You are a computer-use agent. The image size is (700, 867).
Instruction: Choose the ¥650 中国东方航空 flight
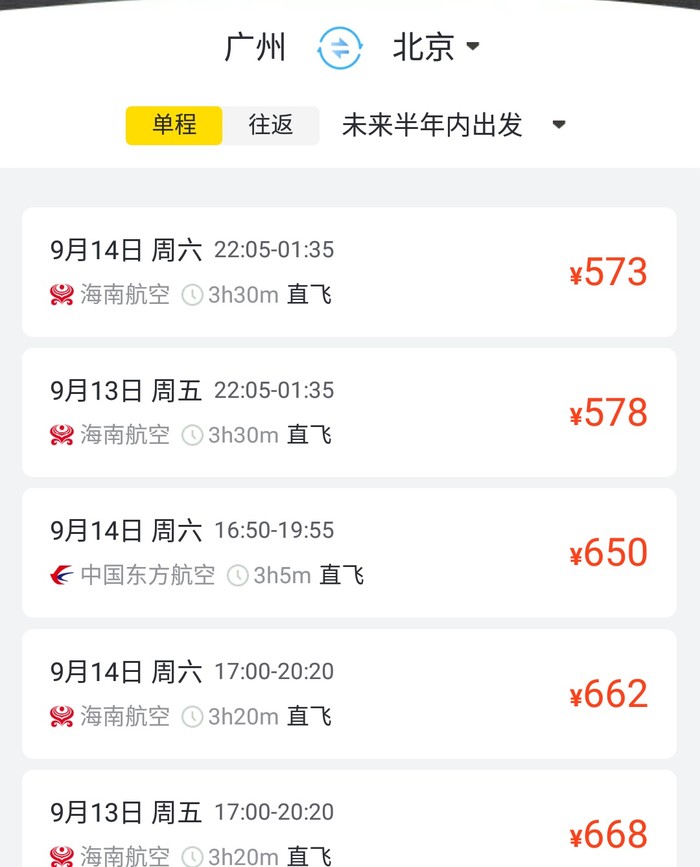[x=349, y=552]
